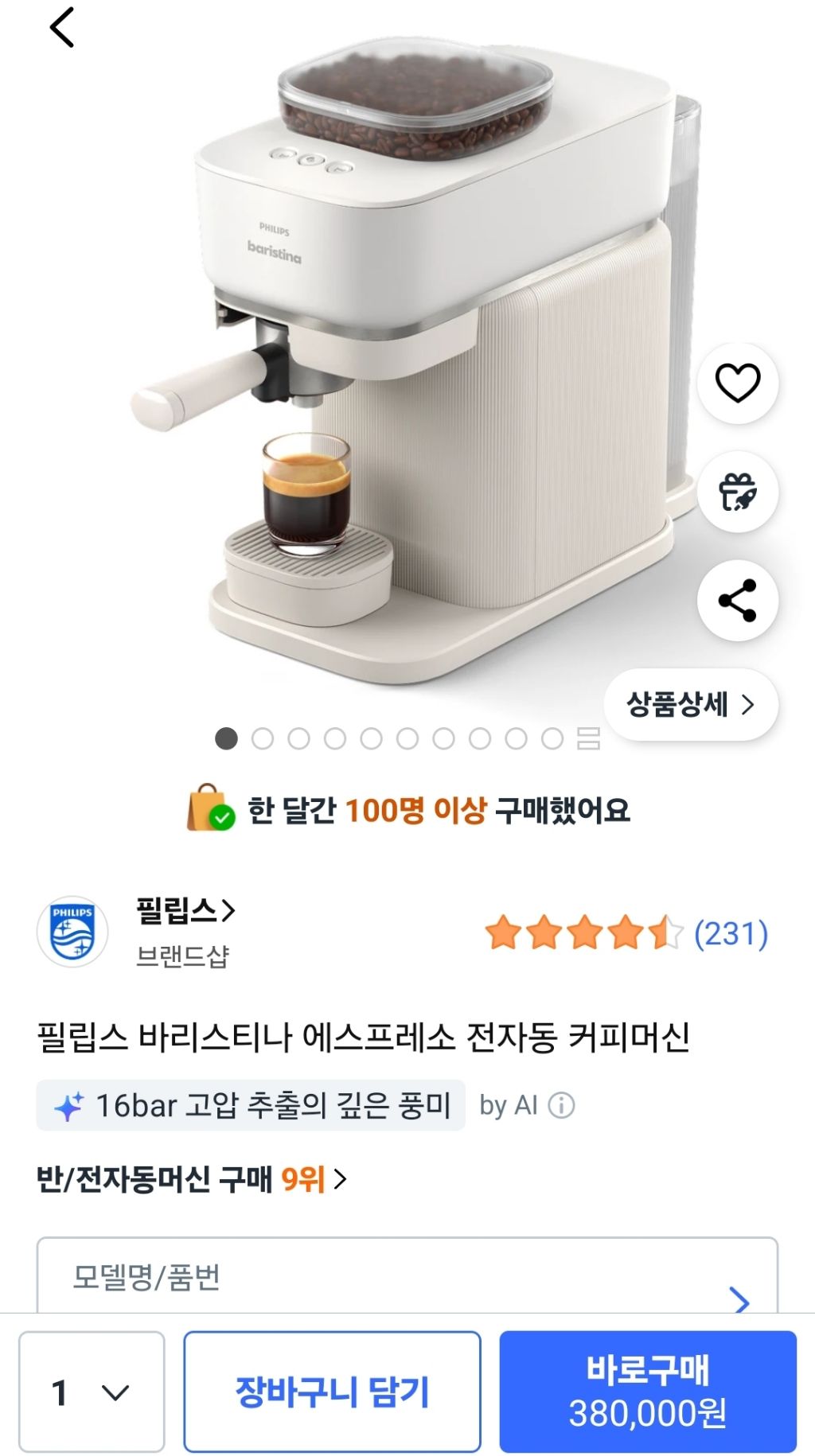The image size is (815, 1456).
Task: Tap the gift icon button
Action: coord(737,492)
